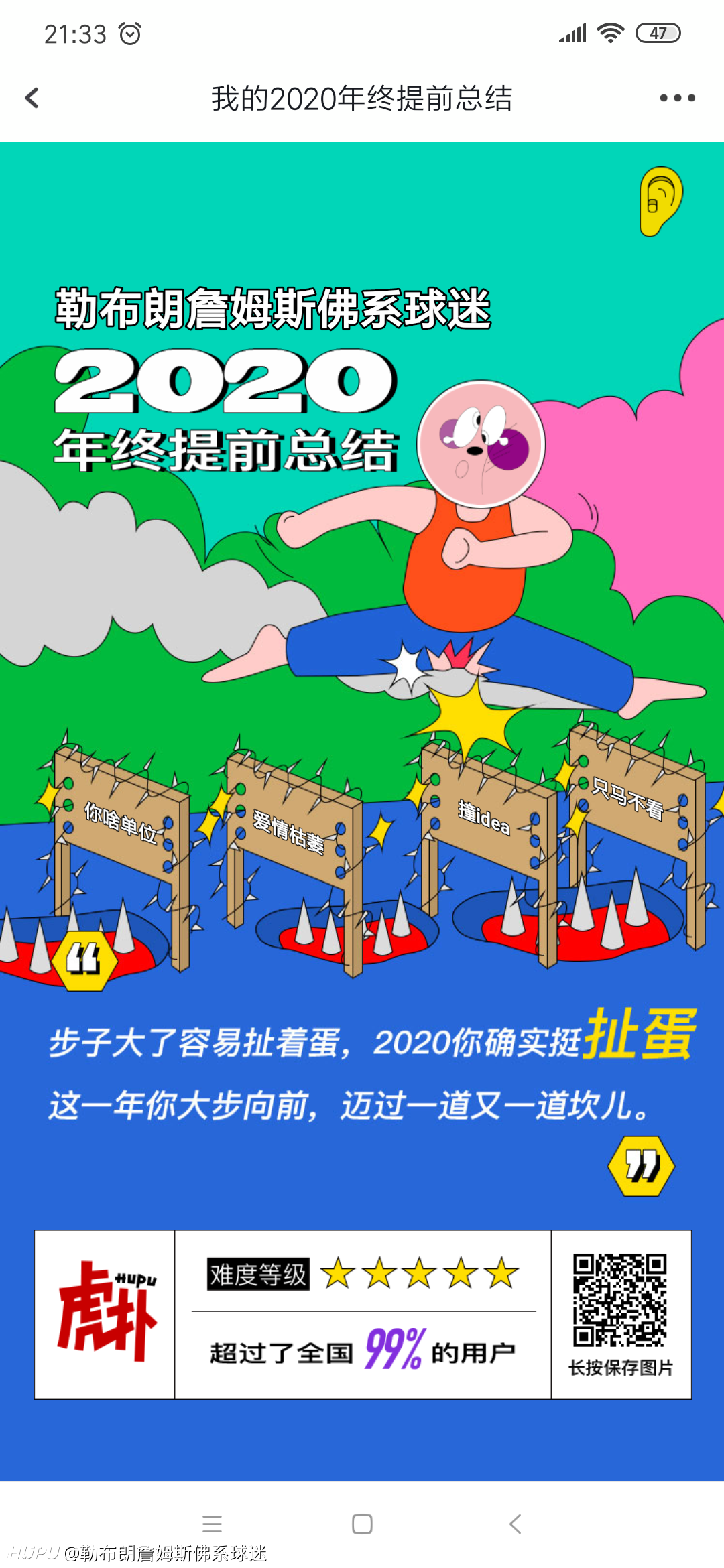The height and width of the screenshot is (1568, 724).
Task: Open the three-dot overflow menu
Action: click(677, 98)
